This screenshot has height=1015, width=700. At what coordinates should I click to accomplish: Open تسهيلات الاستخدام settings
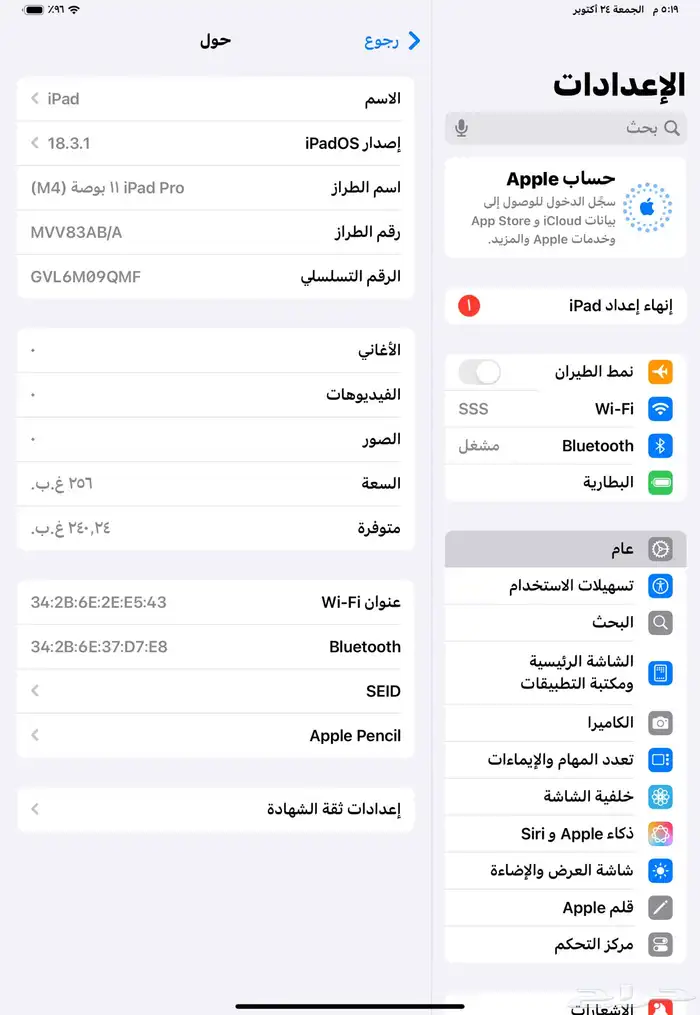[565, 586]
